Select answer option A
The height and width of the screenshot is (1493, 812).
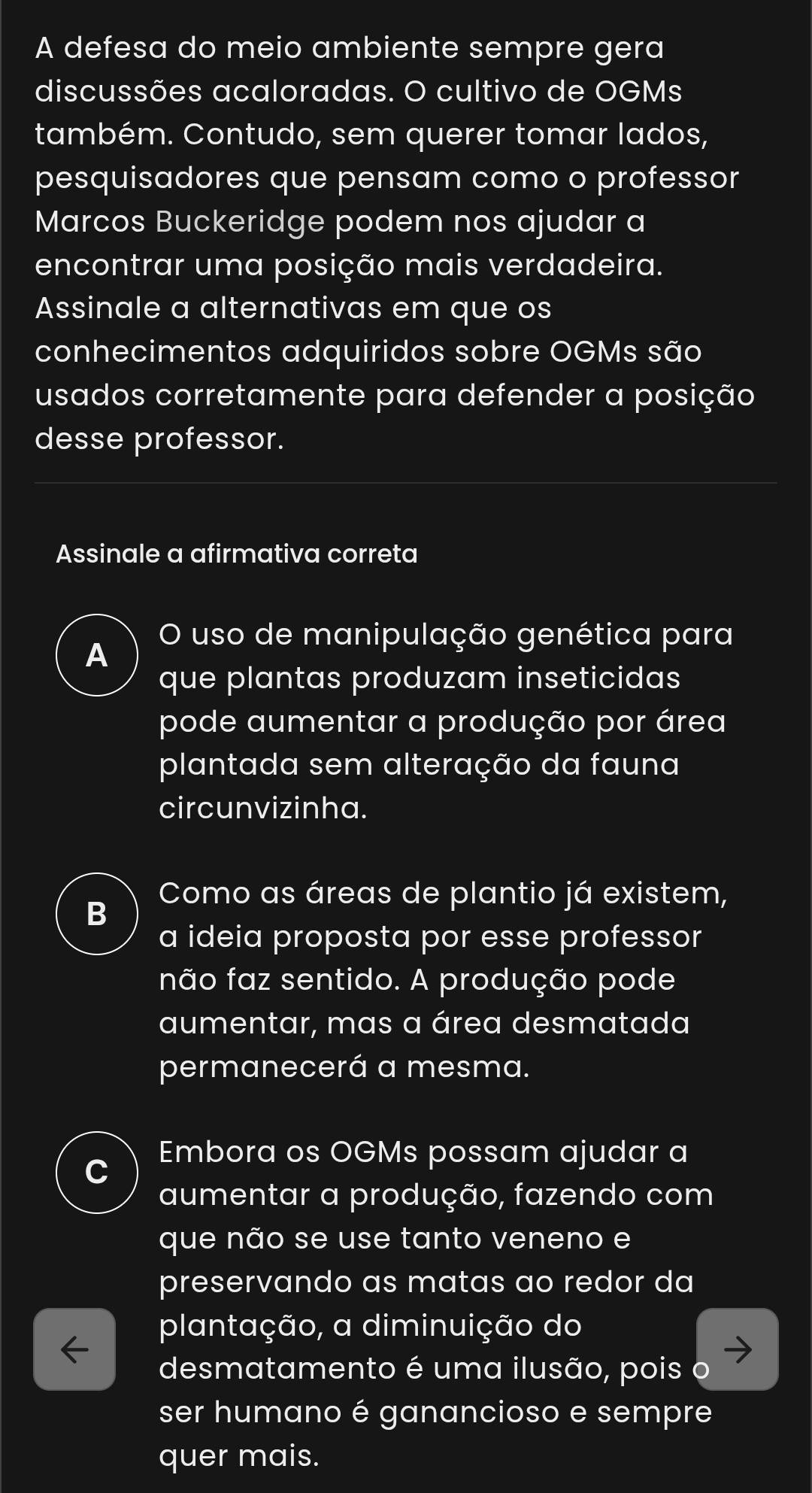97,656
